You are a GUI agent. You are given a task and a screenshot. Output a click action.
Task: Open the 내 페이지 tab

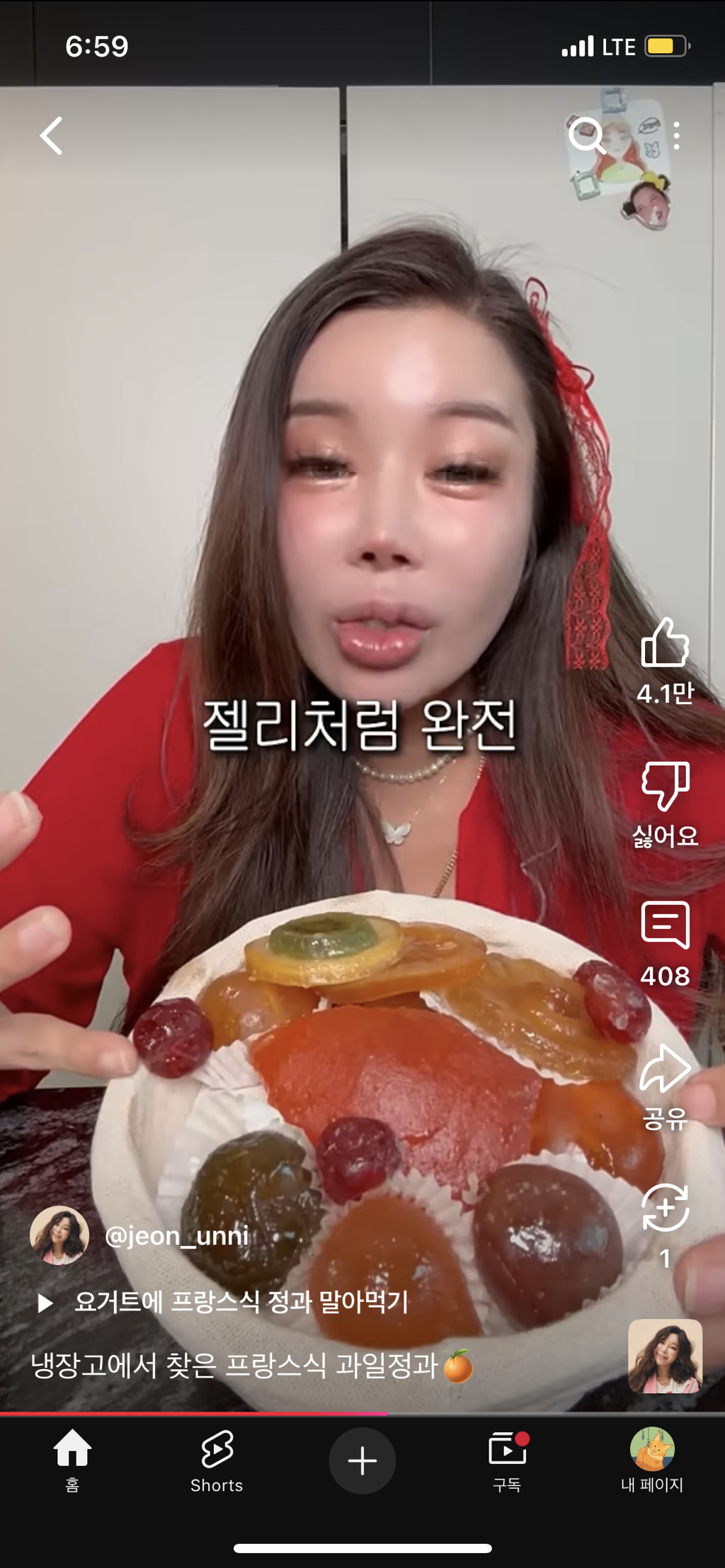(651, 1460)
